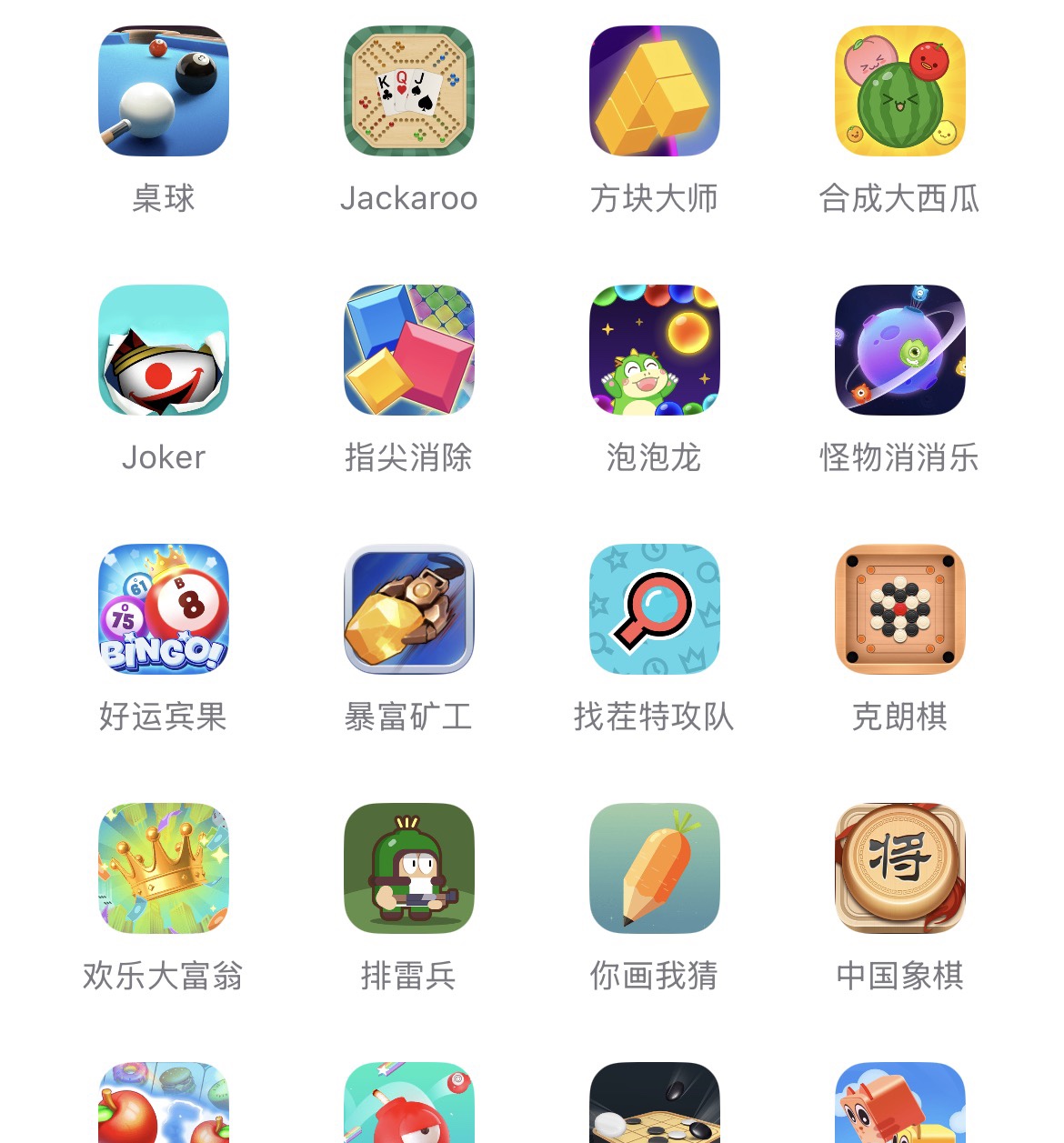Open 方块大师 block game

coord(655,91)
